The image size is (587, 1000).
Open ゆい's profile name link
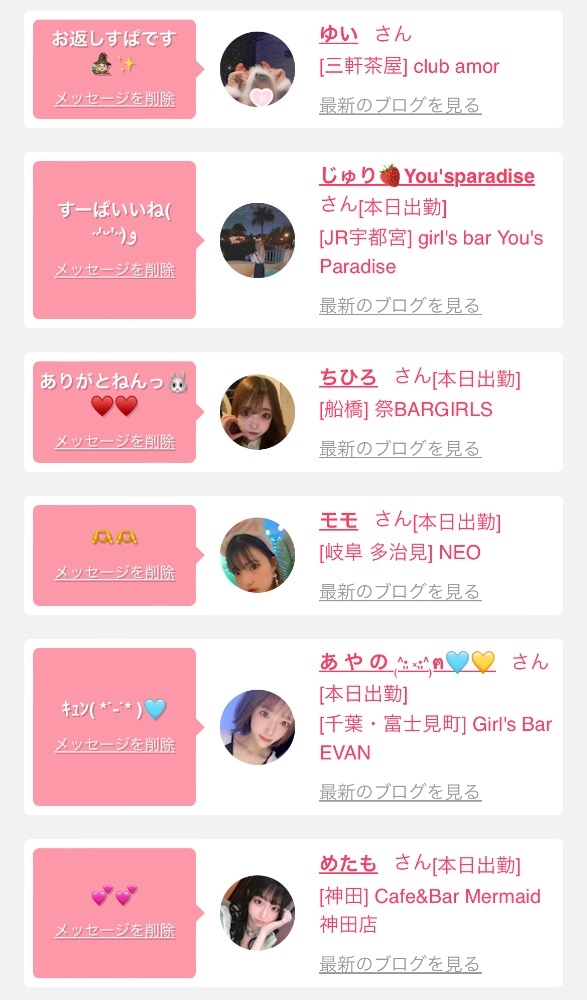coord(339,34)
